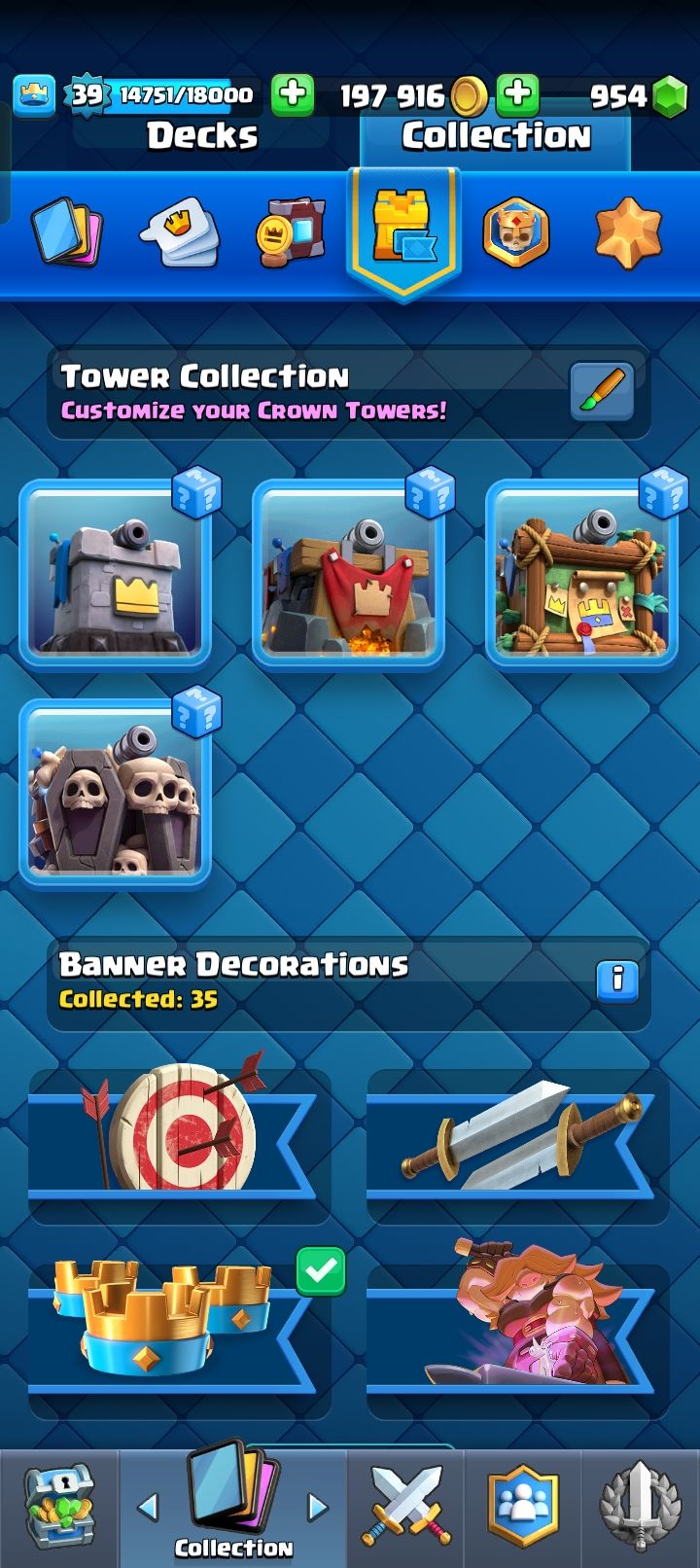Viewport: 700px width, 1568px height.
Task: Select the skull coffin tower skin
Action: [x=116, y=793]
